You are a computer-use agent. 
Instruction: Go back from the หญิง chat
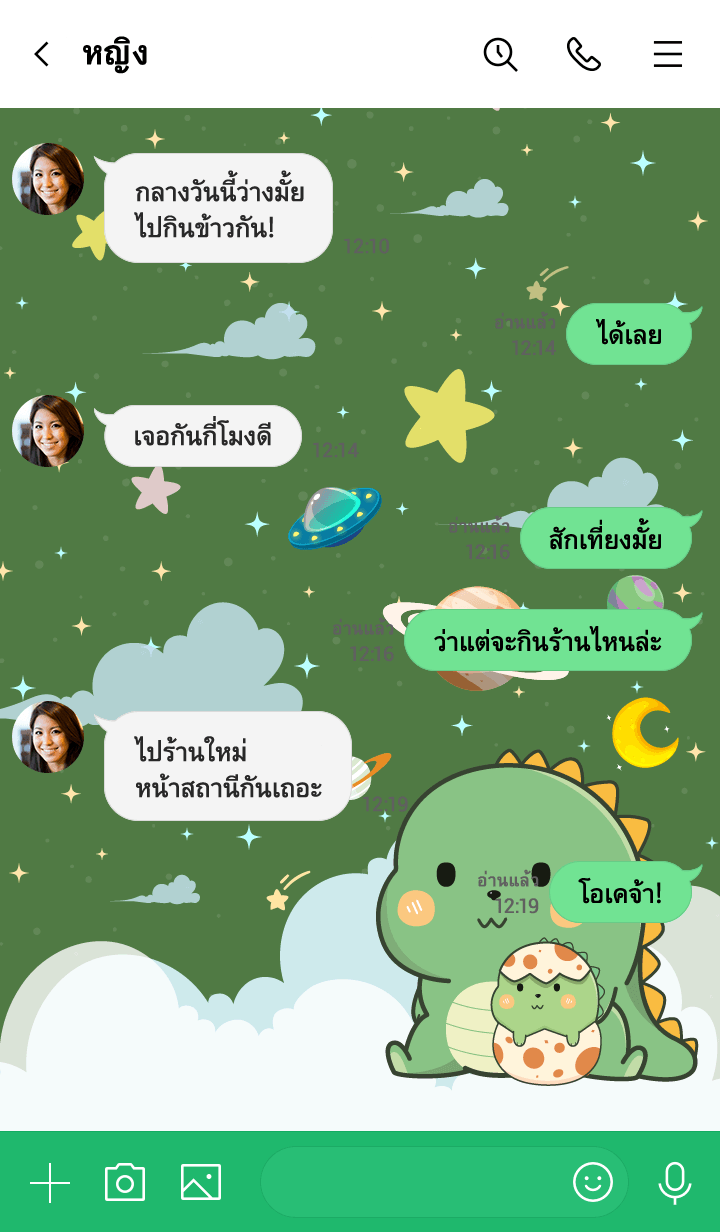click(41, 54)
